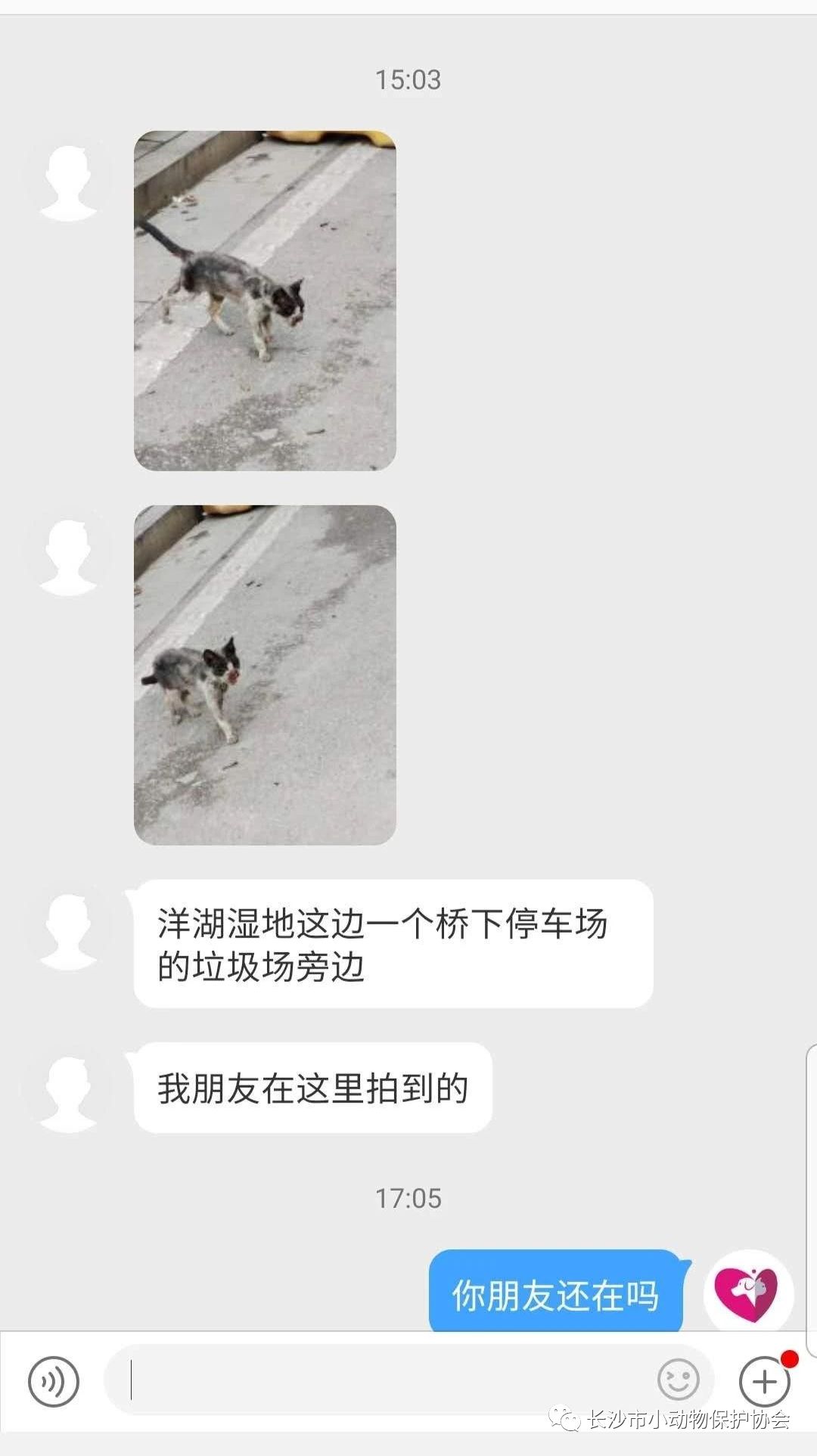Switch to voice message input
This screenshot has width=817, height=1456.
point(53,1380)
